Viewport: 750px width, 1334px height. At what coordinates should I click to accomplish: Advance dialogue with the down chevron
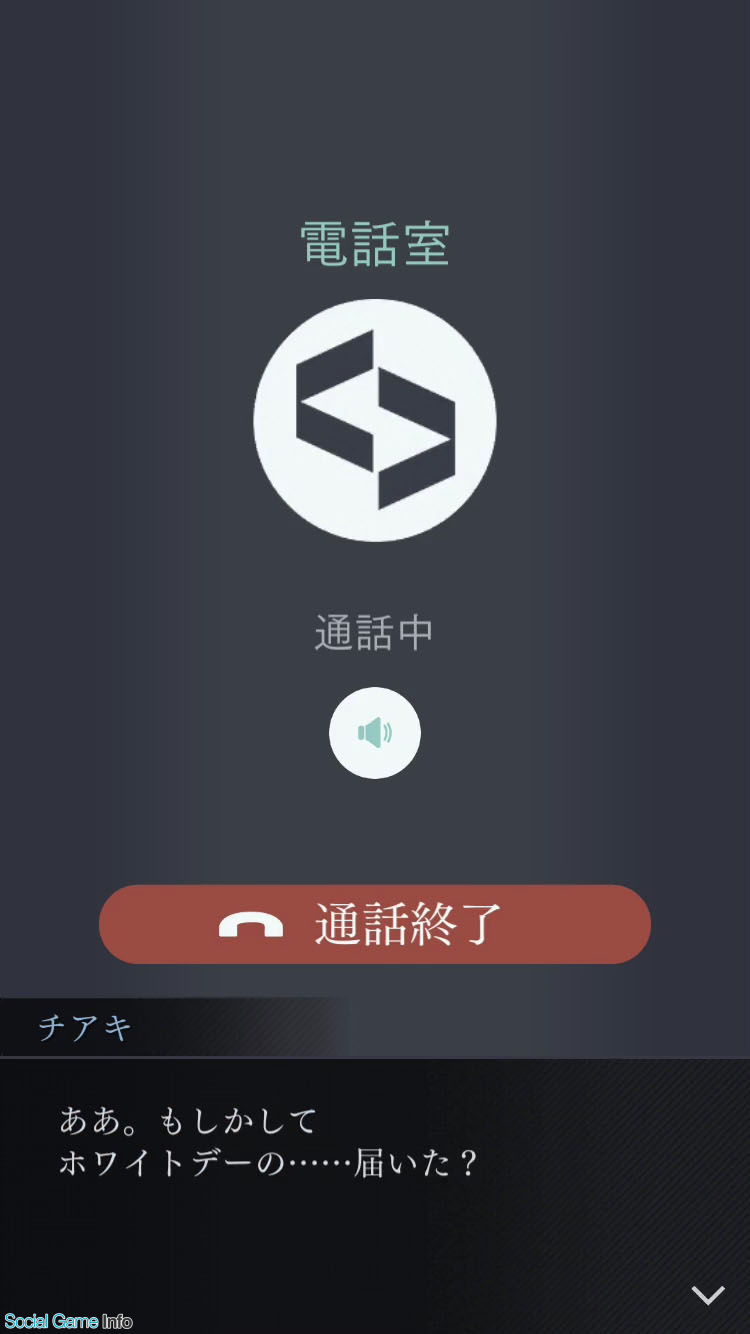[708, 1295]
